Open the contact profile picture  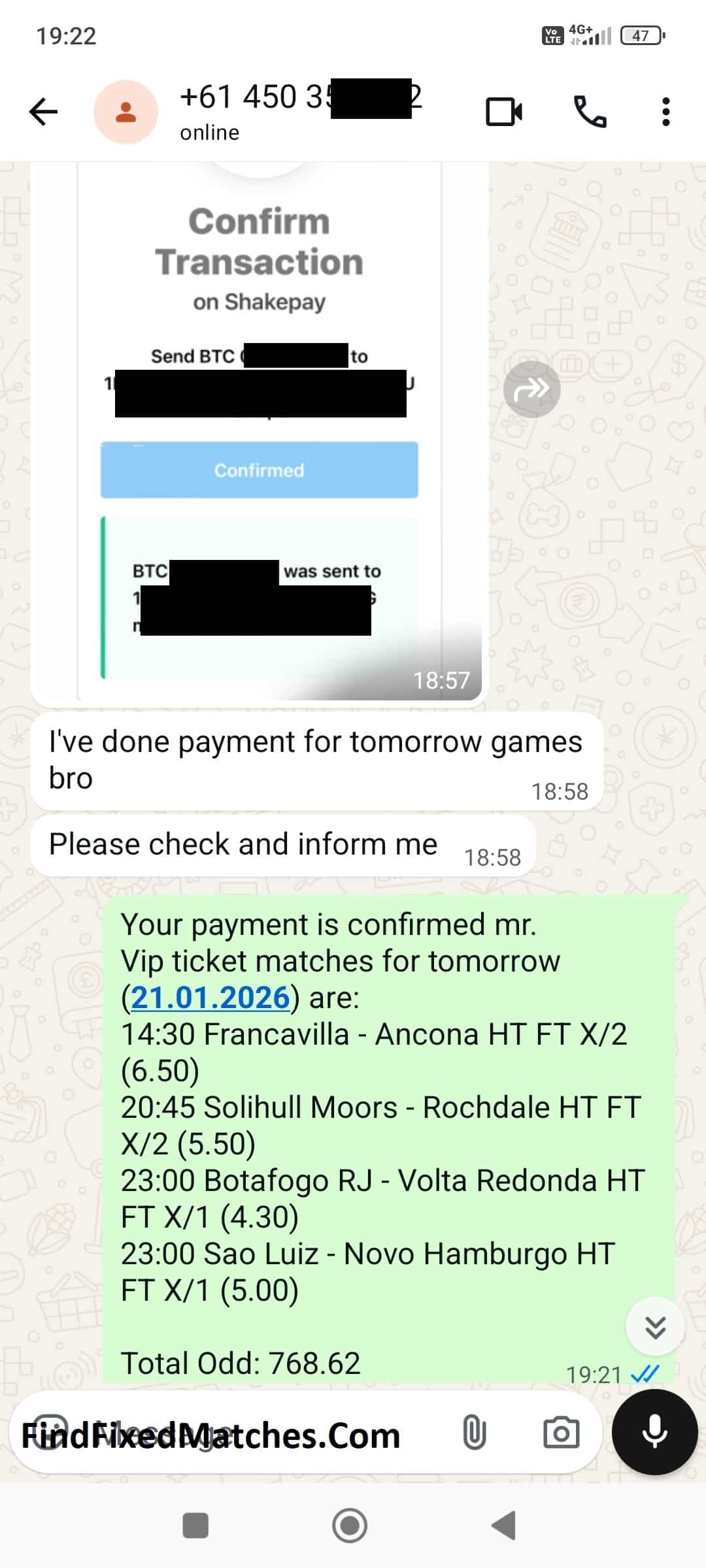pos(126,112)
